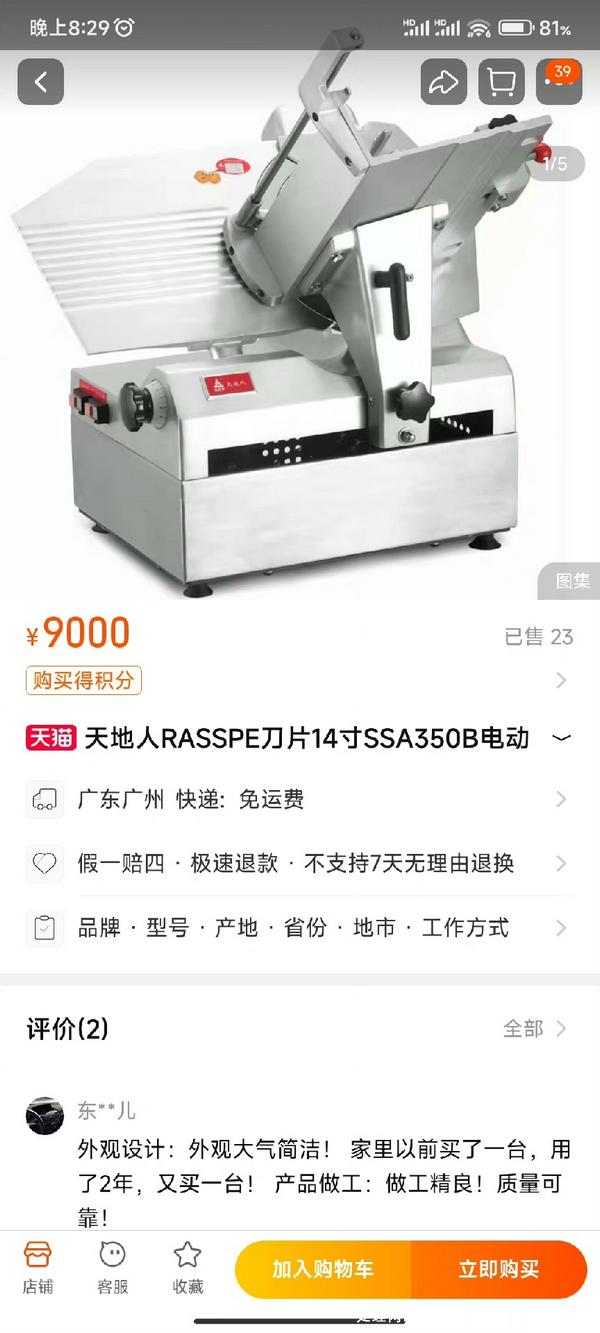Add item to favorites with 收藏
The height and width of the screenshot is (1333, 600).
[x=187, y=1268]
